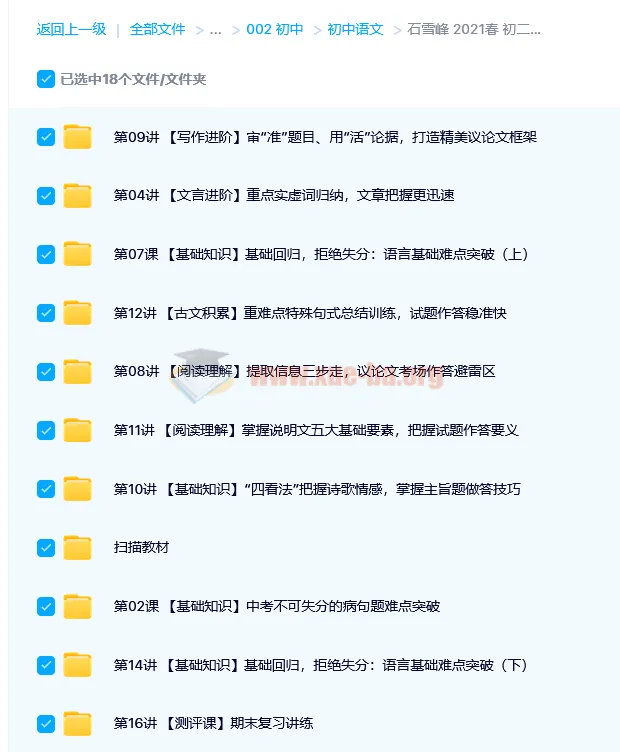
Task: Open the 扫描教材 folder
Action: click(141, 548)
